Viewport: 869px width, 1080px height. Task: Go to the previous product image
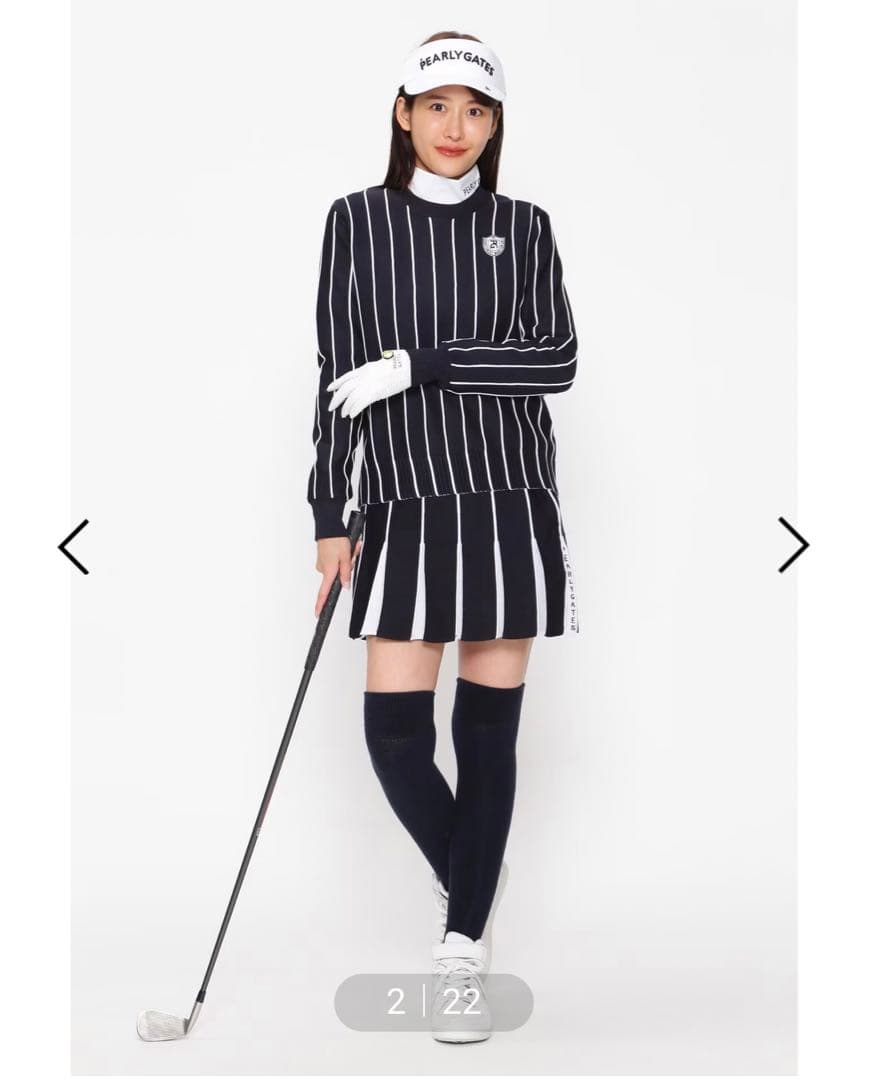tap(73, 546)
